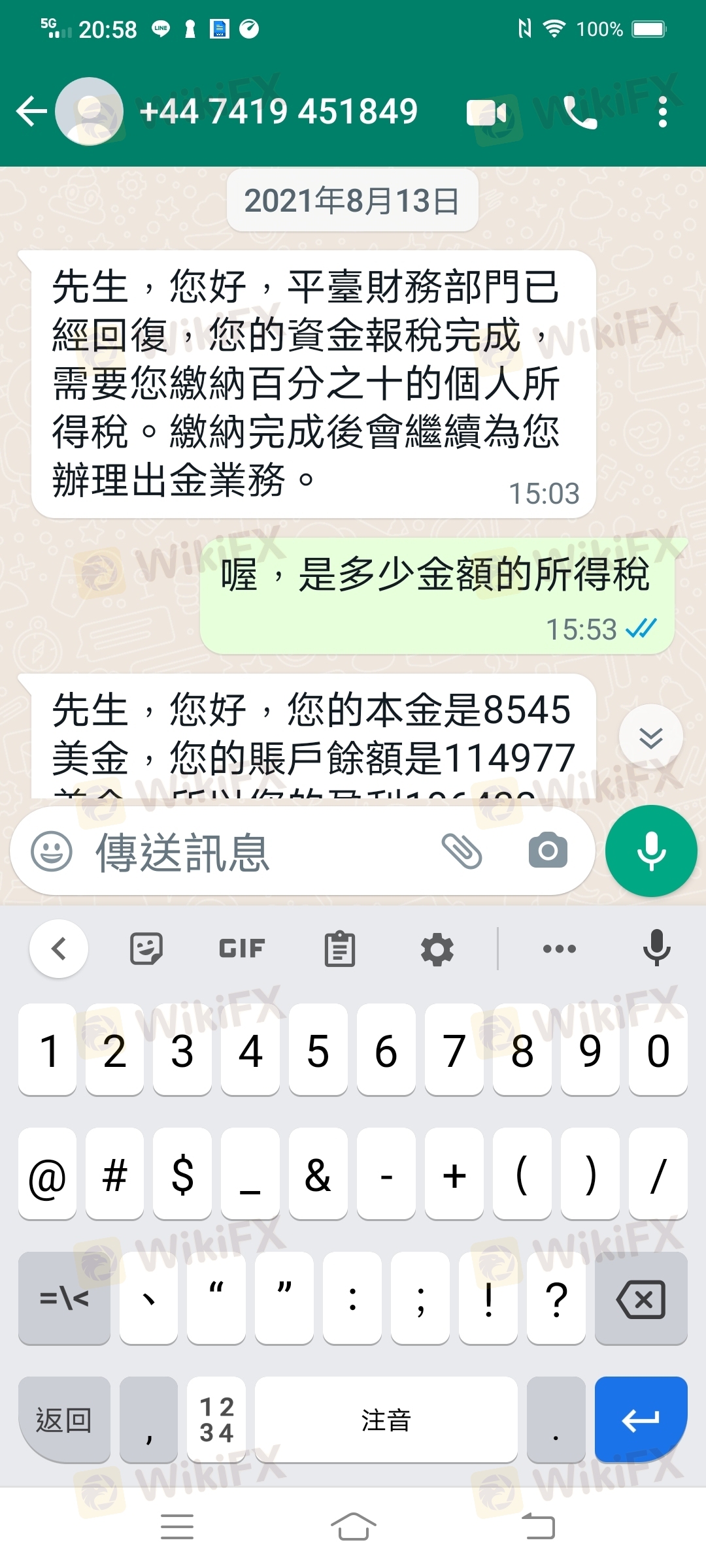
Task: Attach a file with the paperclip
Action: (462, 851)
